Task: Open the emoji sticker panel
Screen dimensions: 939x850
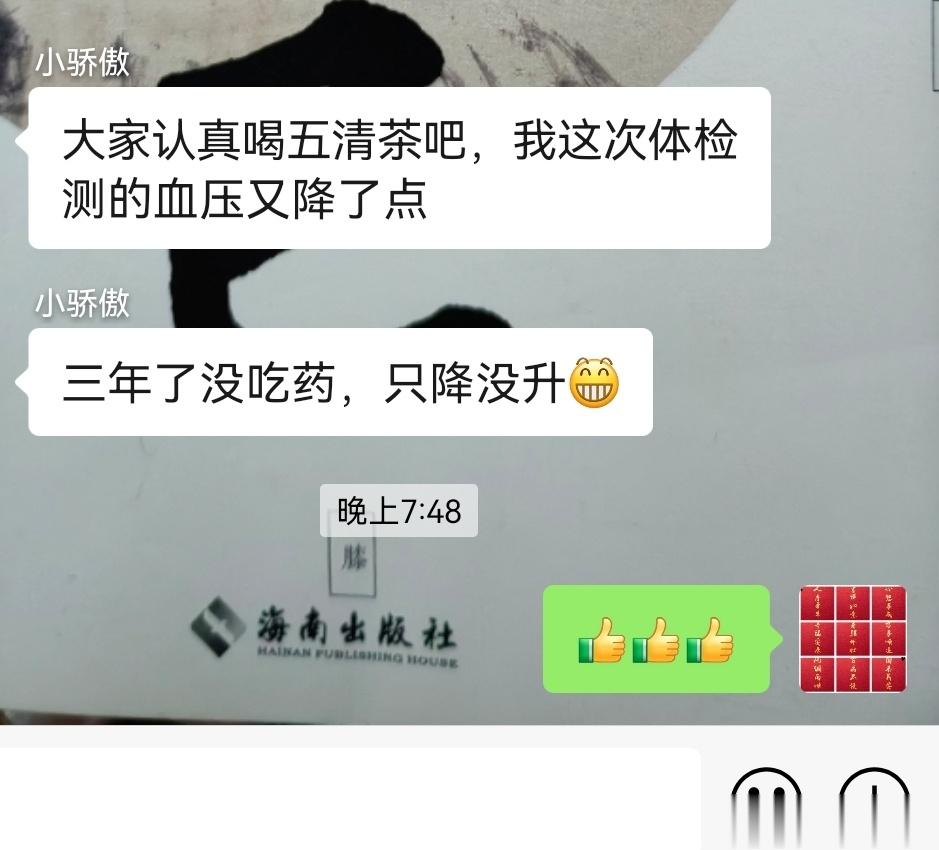Action: (765, 806)
